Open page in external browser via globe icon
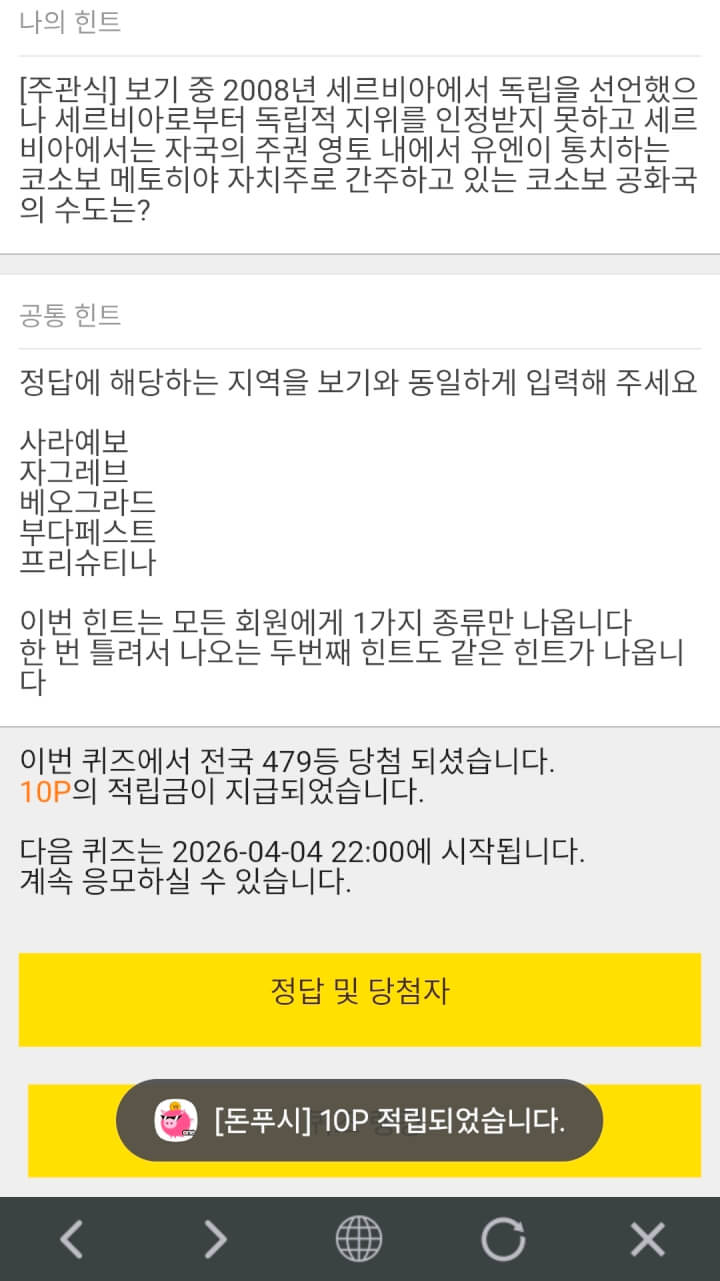 [359, 1240]
